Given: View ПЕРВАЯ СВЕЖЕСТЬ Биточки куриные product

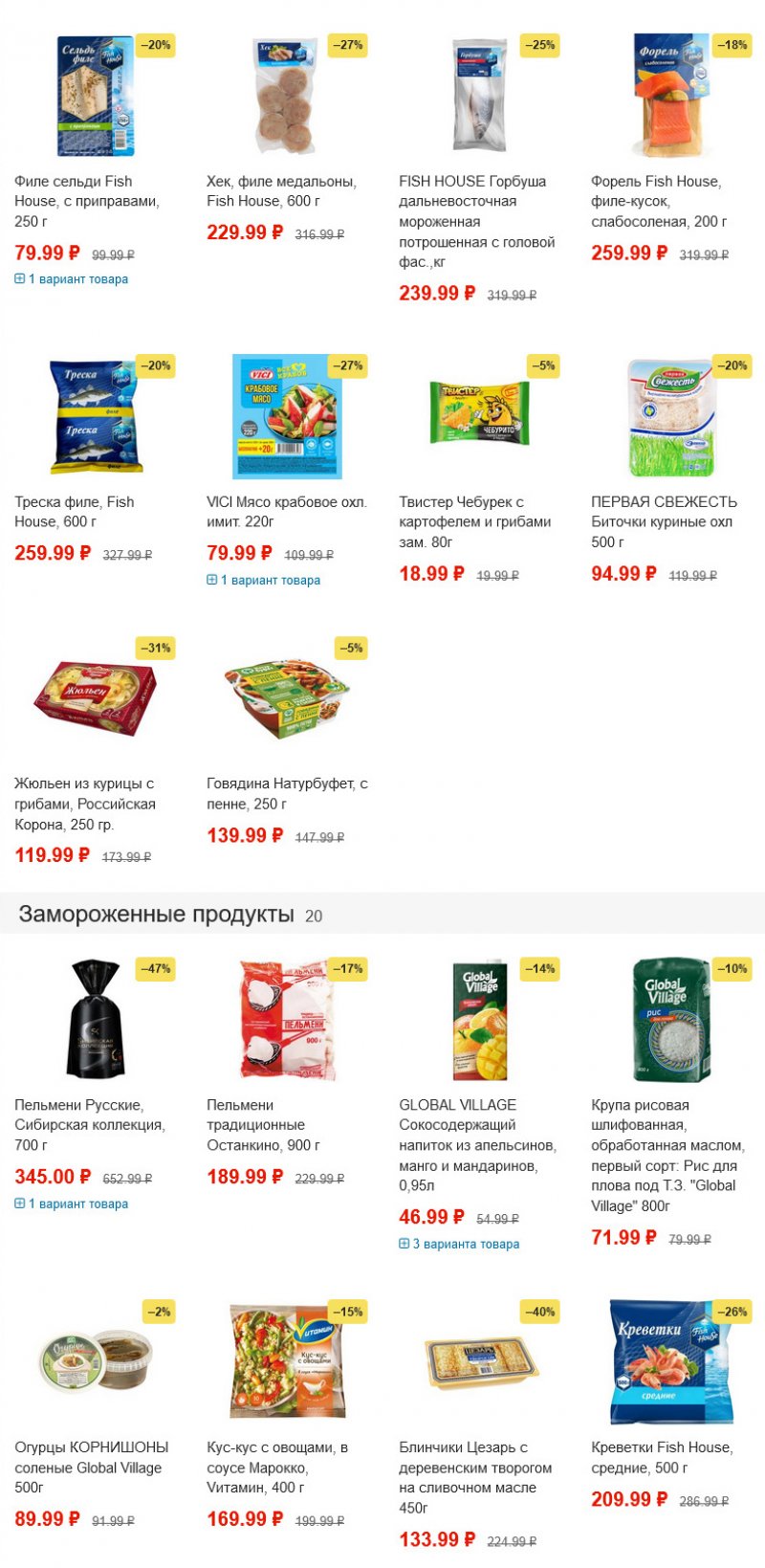Looking at the screenshot, I should [x=664, y=521].
